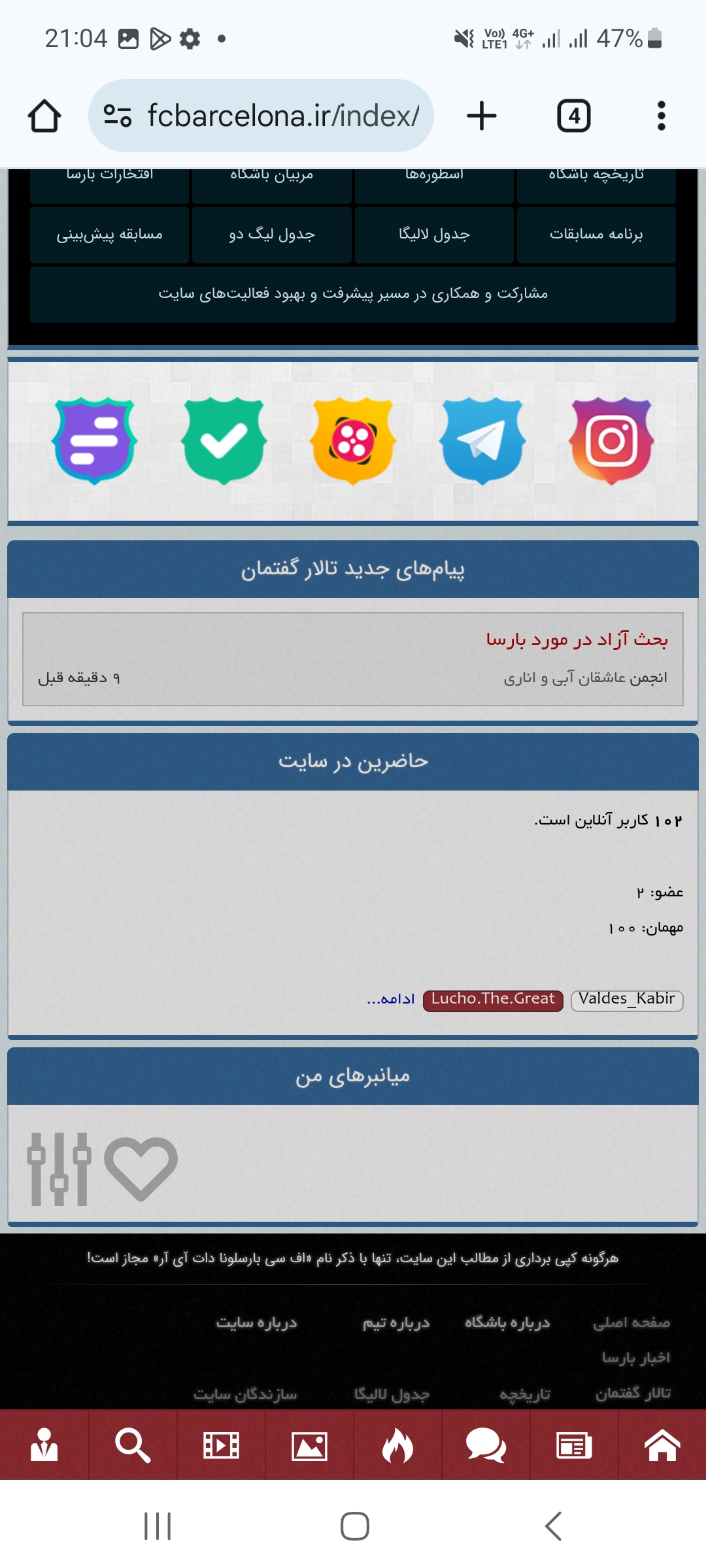Open مسابقه پیش‌بینی menu item
This screenshot has height=1568, width=706.
point(109,235)
